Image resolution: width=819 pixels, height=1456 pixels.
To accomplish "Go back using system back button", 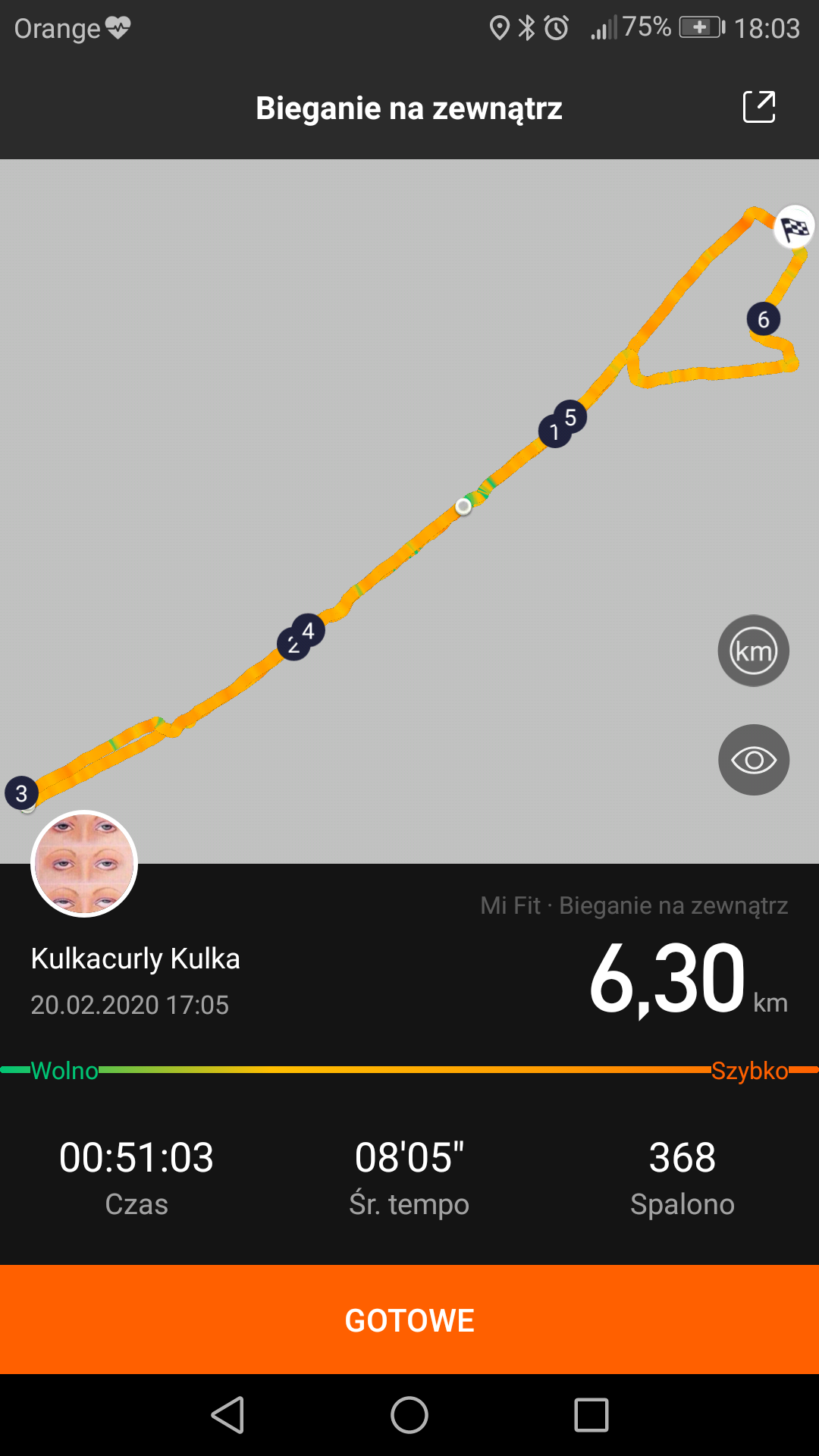I will tap(227, 1415).
